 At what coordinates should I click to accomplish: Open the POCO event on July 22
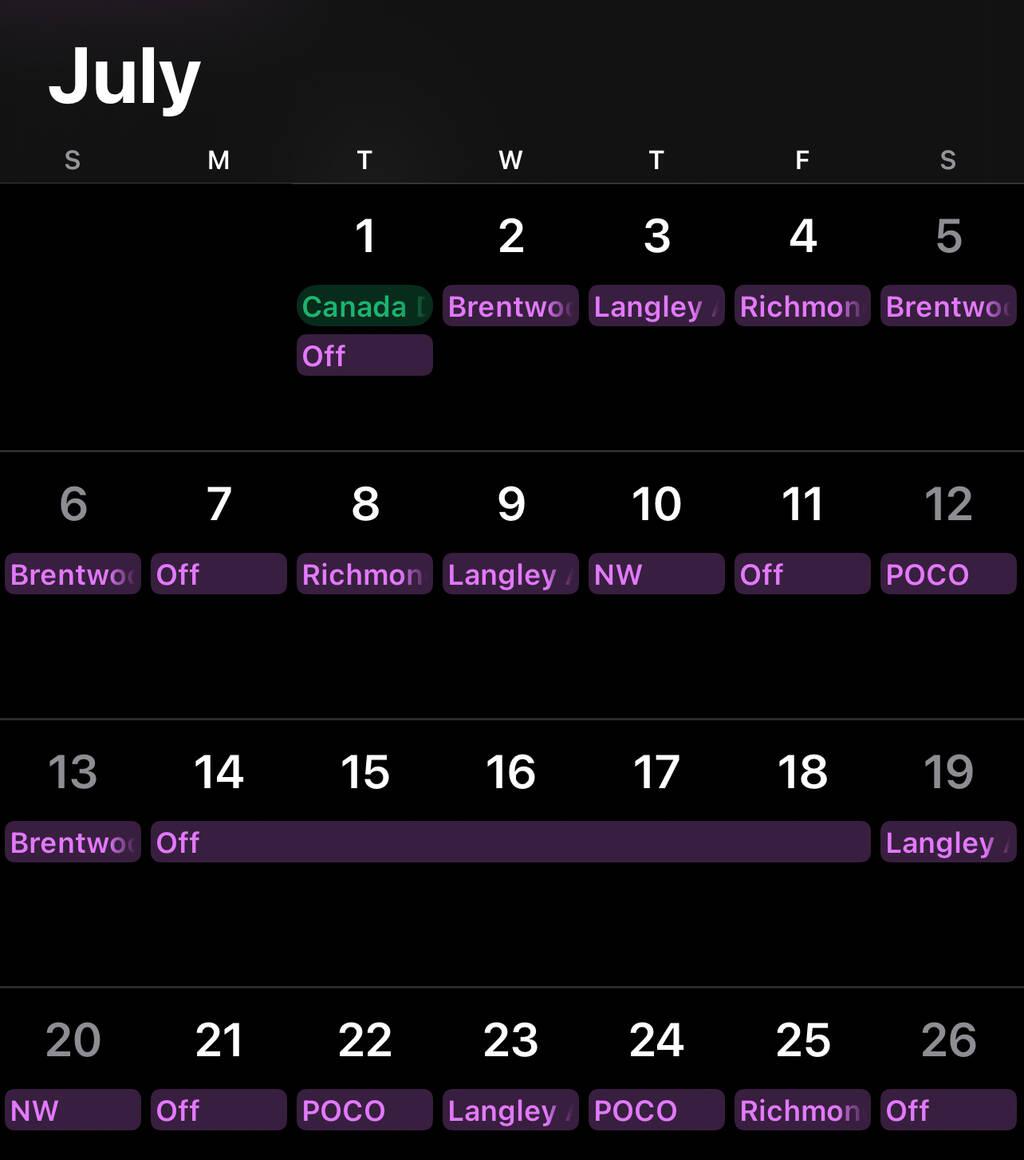tap(364, 1110)
